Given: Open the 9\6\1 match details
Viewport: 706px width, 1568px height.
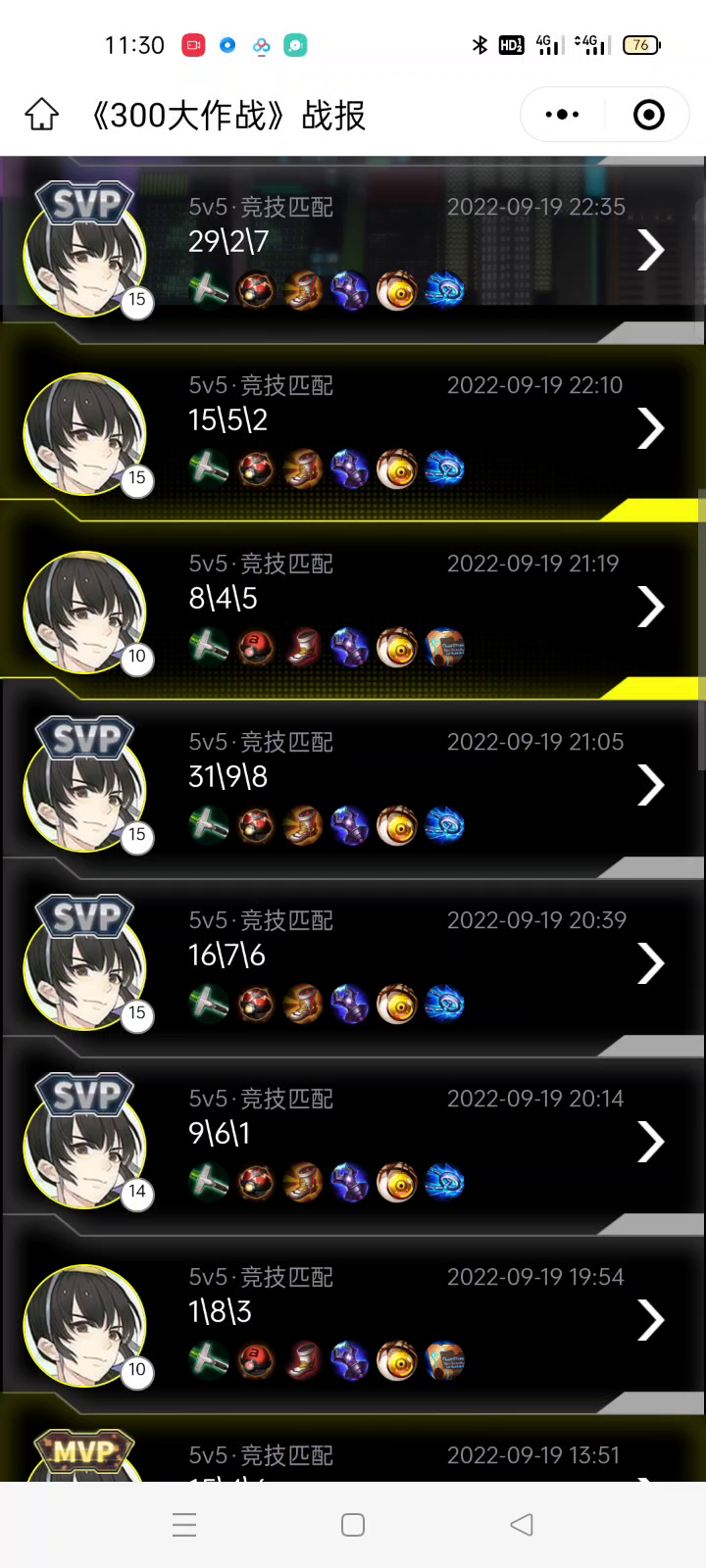Looking at the screenshot, I should pos(649,1142).
